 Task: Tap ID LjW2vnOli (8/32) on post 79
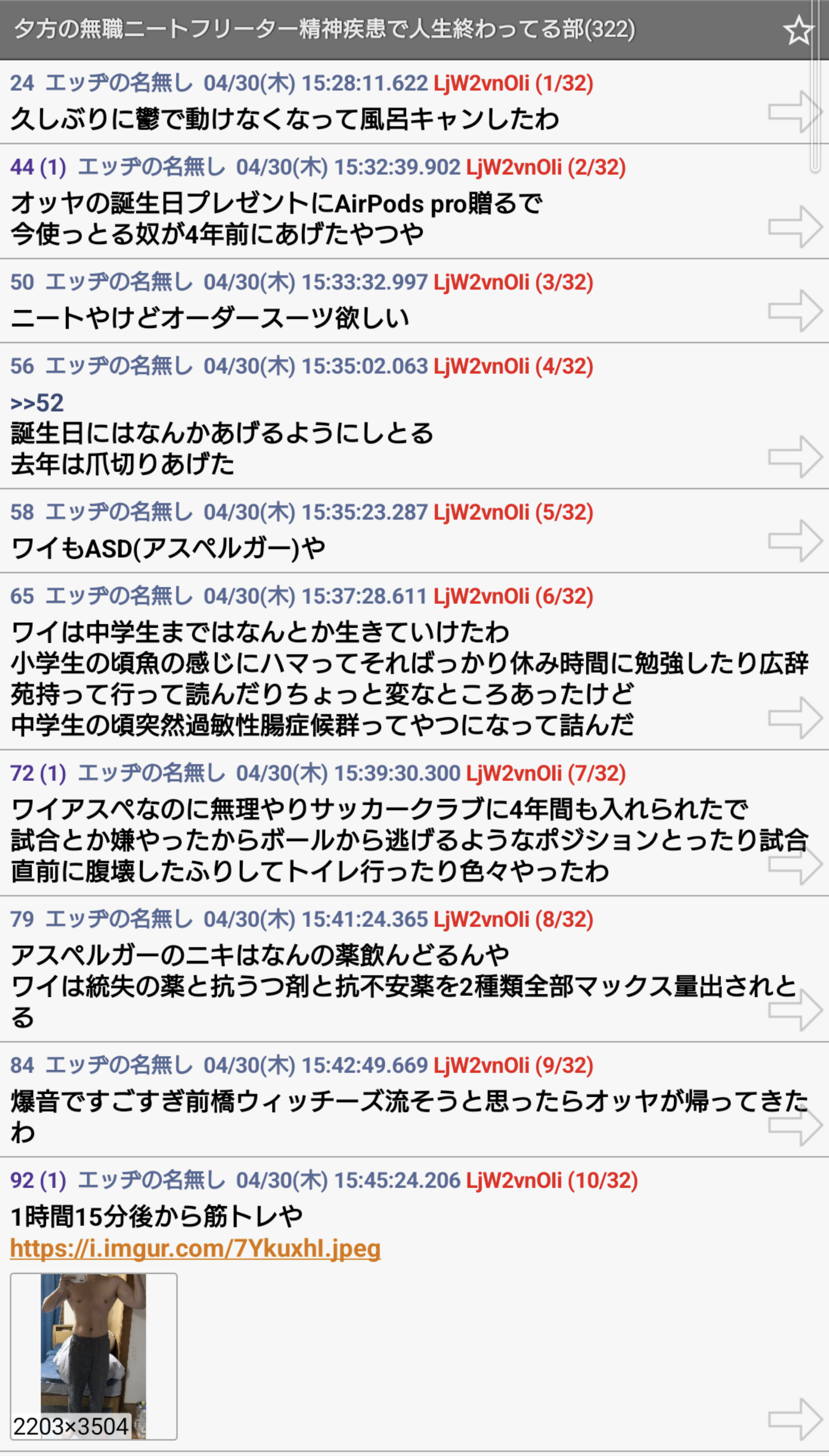coord(513,919)
